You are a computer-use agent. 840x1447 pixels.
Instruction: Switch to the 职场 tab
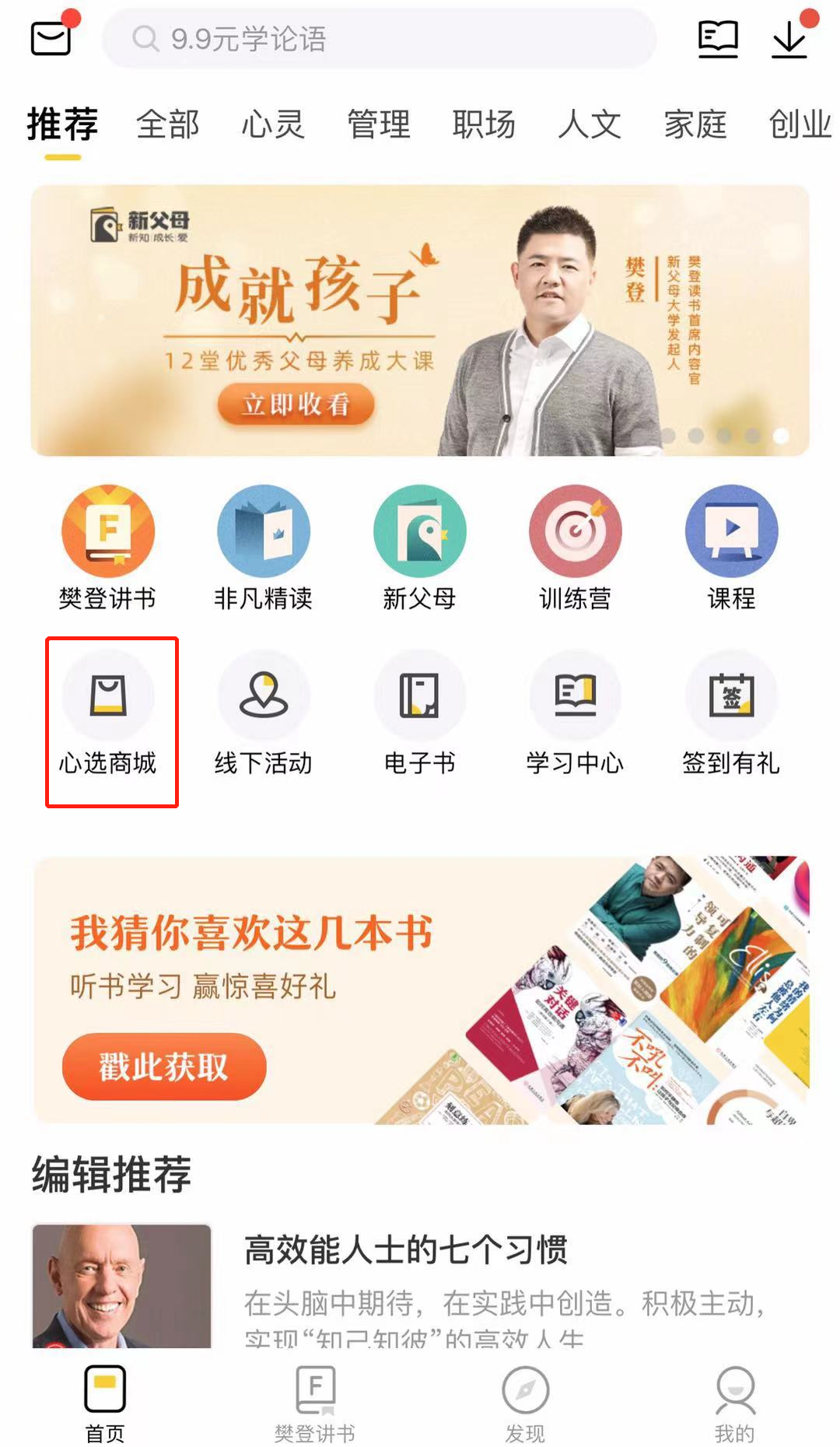[484, 124]
